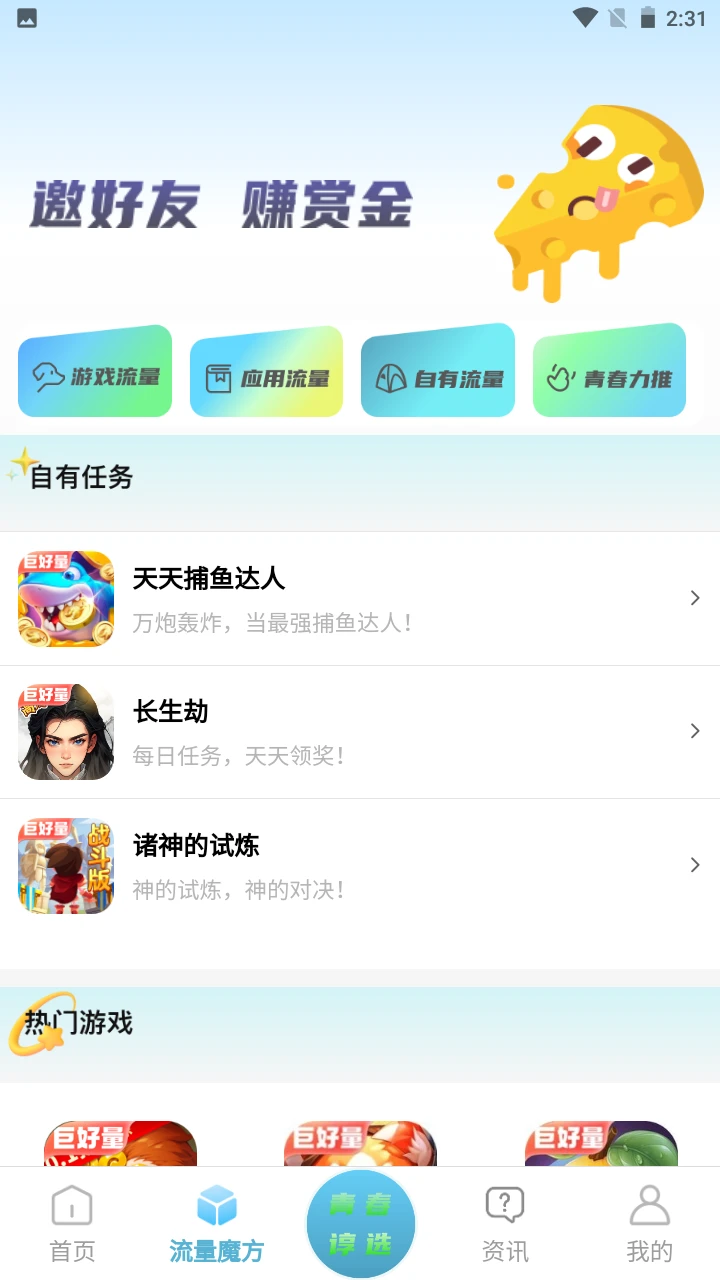Open the 诸神的试炼 game icon

click(x=65, y=865)
